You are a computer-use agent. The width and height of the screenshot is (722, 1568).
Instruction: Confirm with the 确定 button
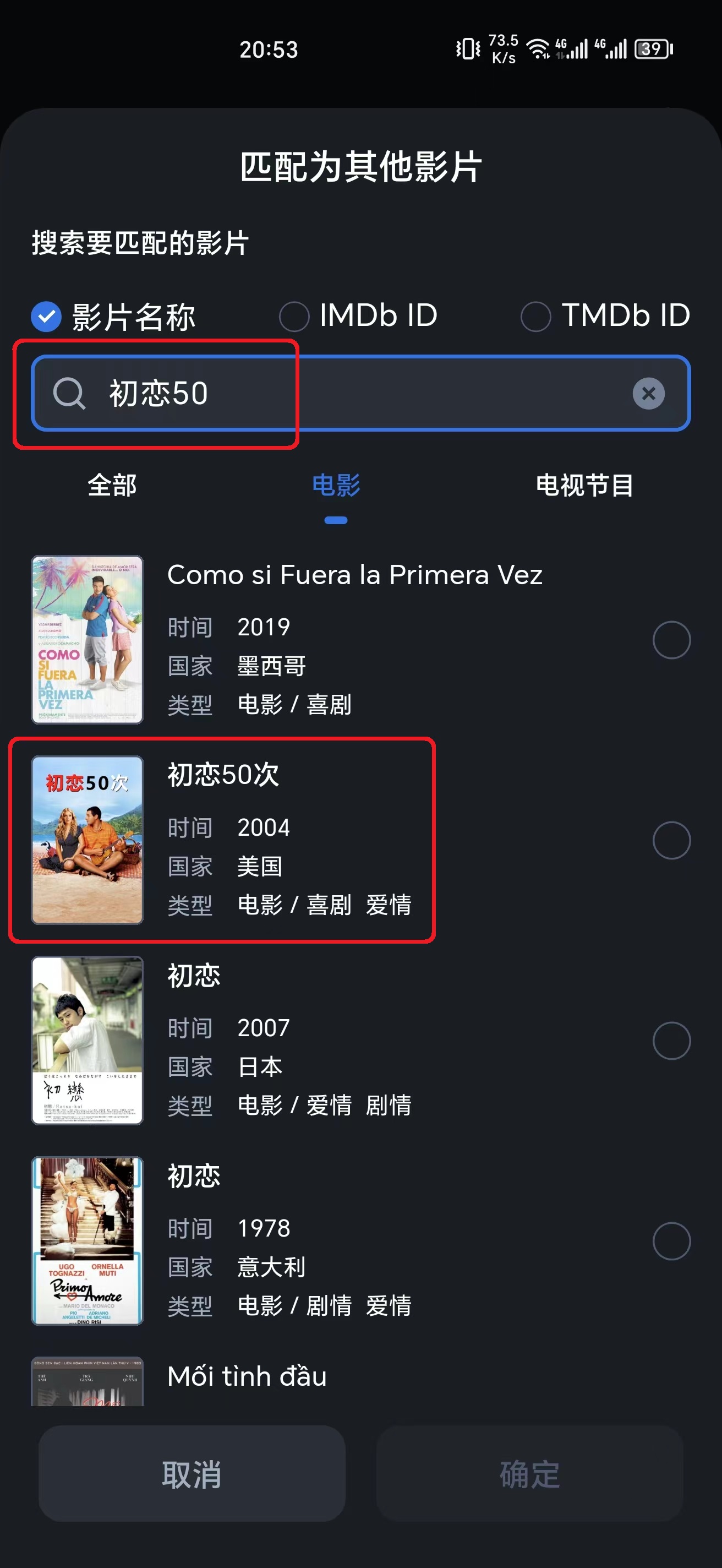pos(529,1474)
